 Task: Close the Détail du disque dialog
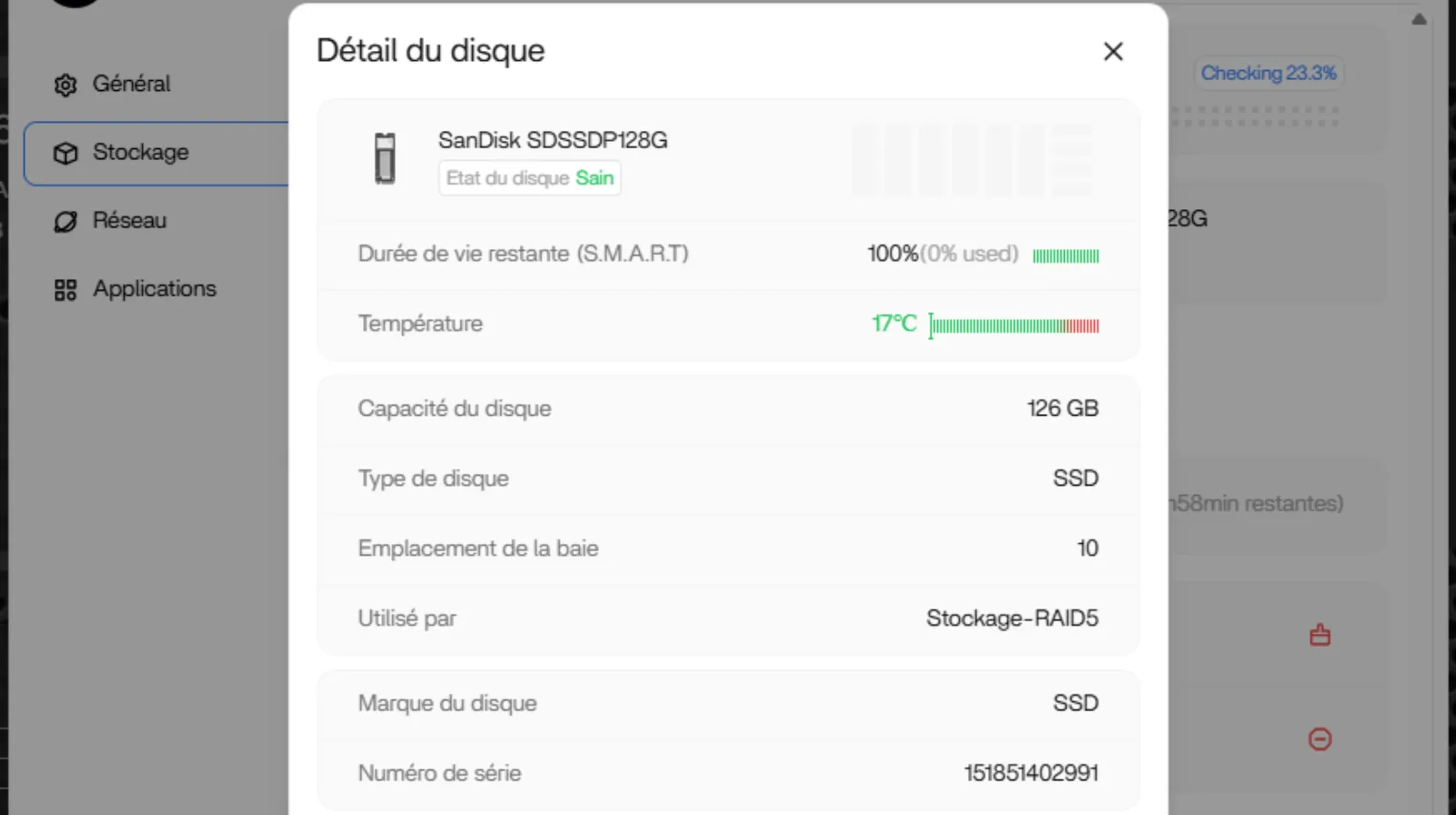tap(1113, 52)
